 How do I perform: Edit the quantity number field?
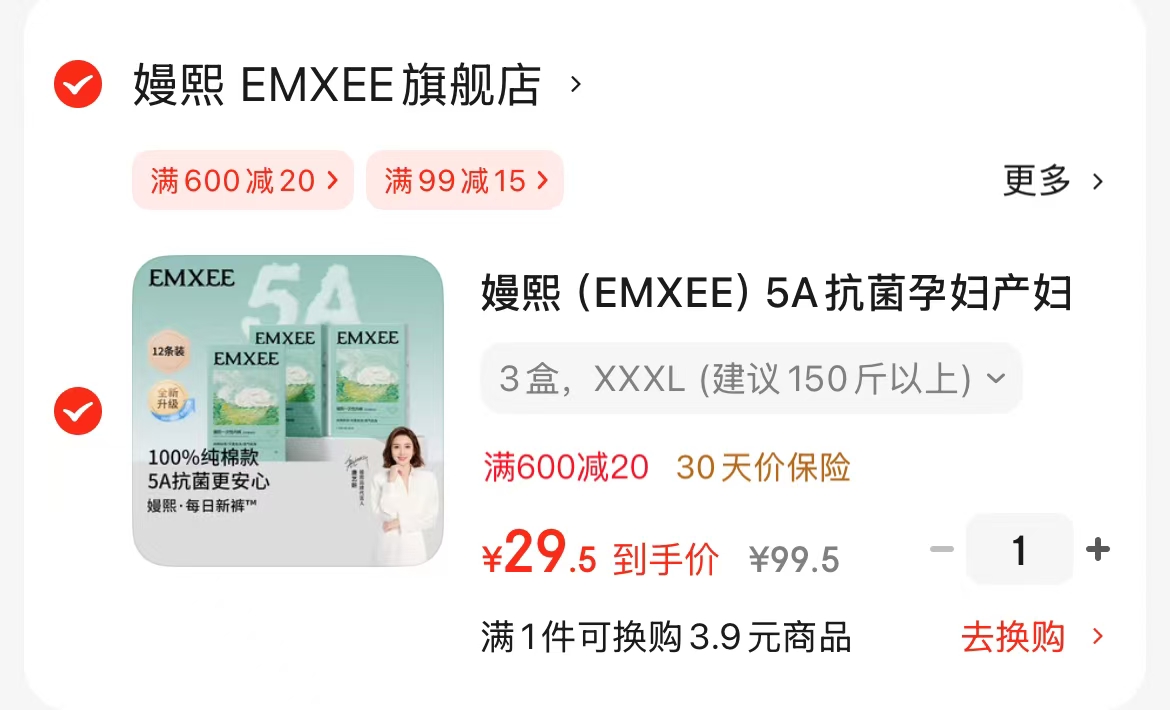tap(1019, 550)
